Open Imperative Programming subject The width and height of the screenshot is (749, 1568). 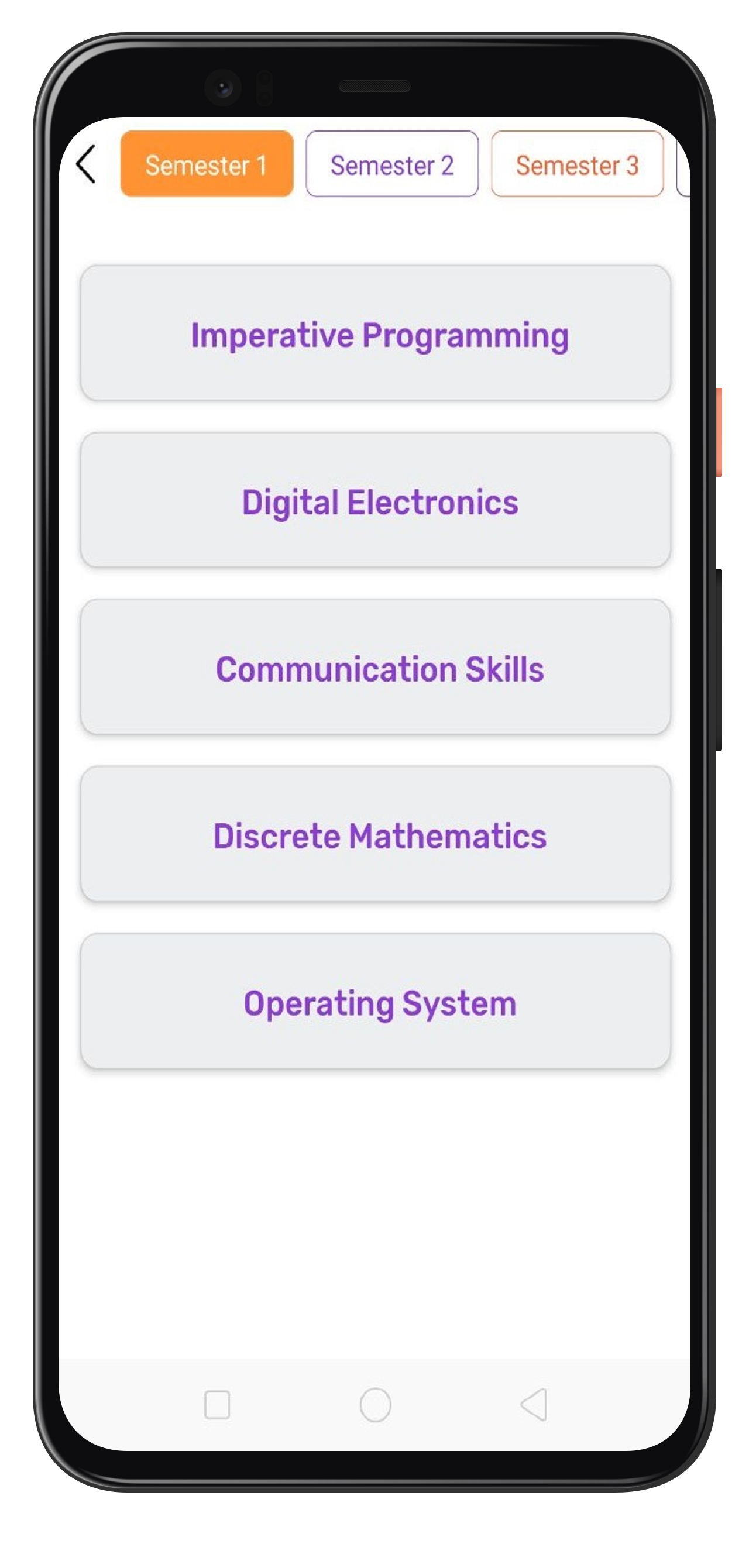click(375, 333)
